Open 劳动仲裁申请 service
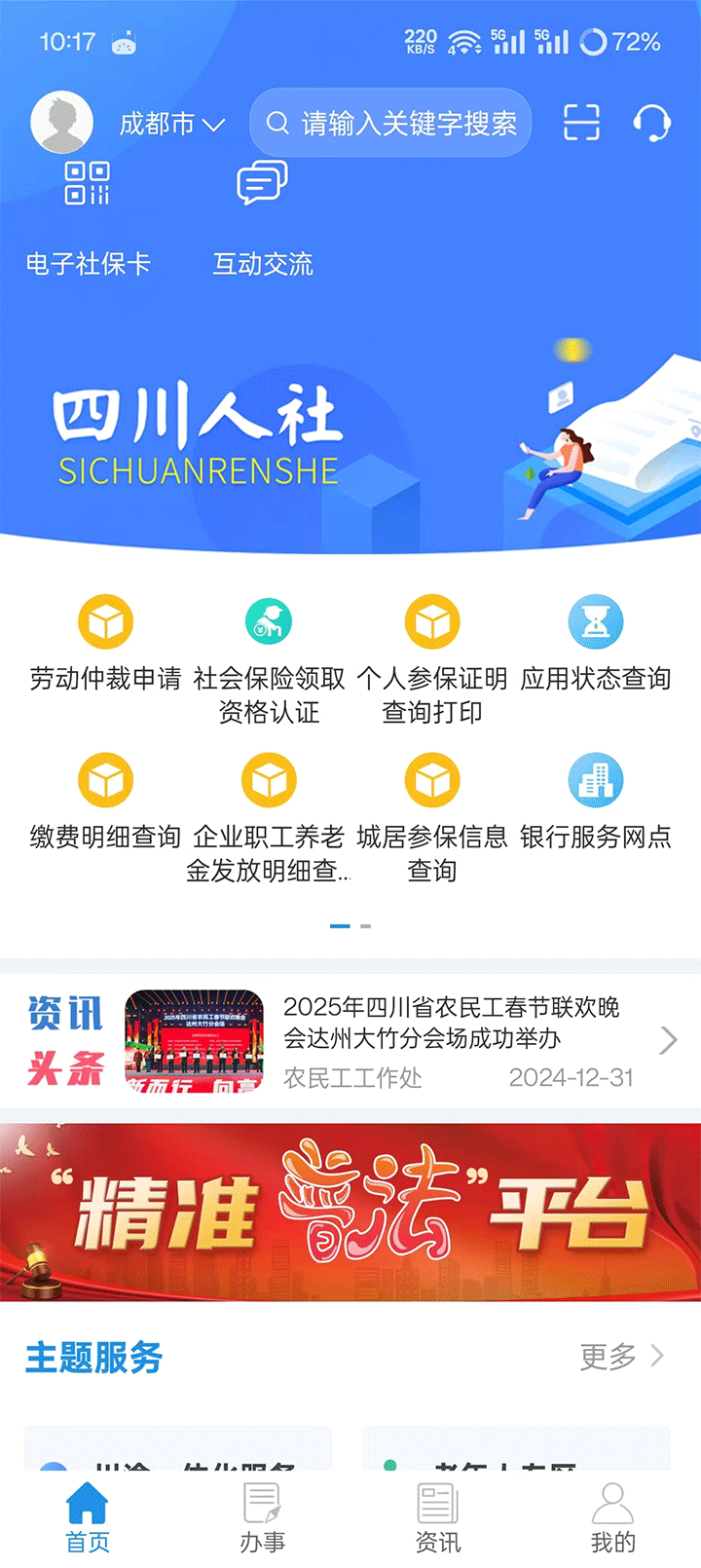 105,644
